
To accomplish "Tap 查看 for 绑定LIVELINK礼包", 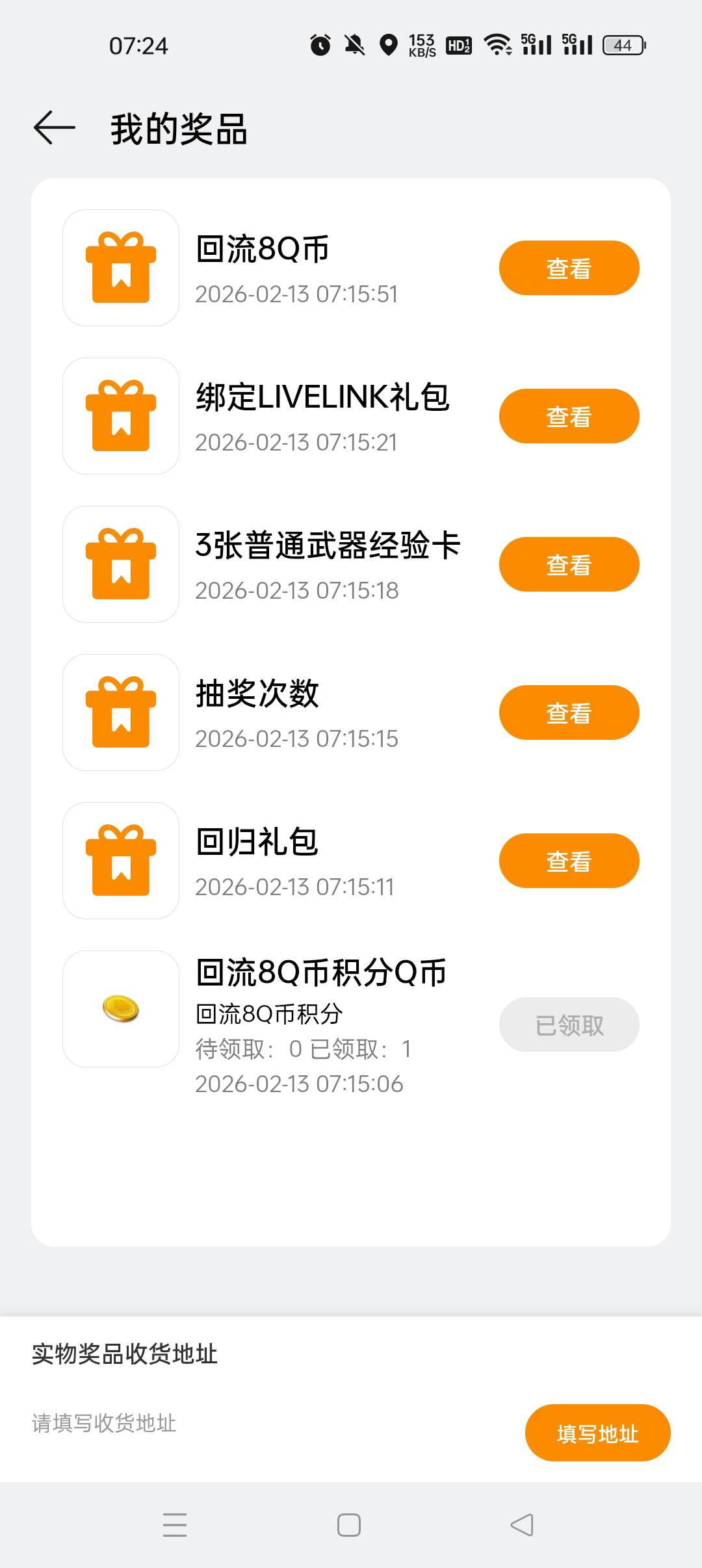I will [569, 416].
